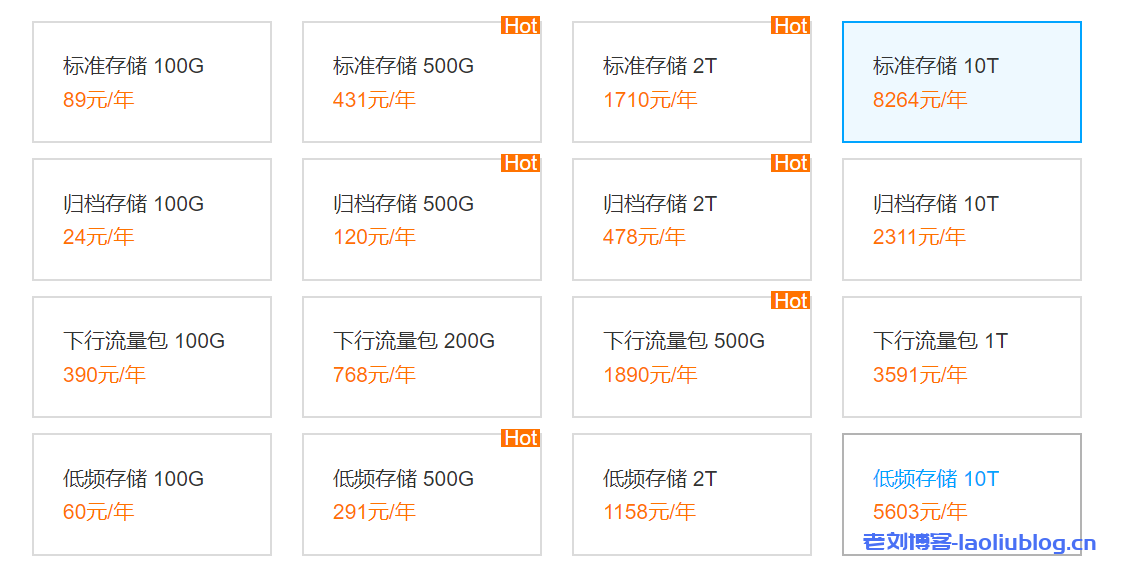
Task: Choose the 低频存储 10T card
Action: [962, 490]
